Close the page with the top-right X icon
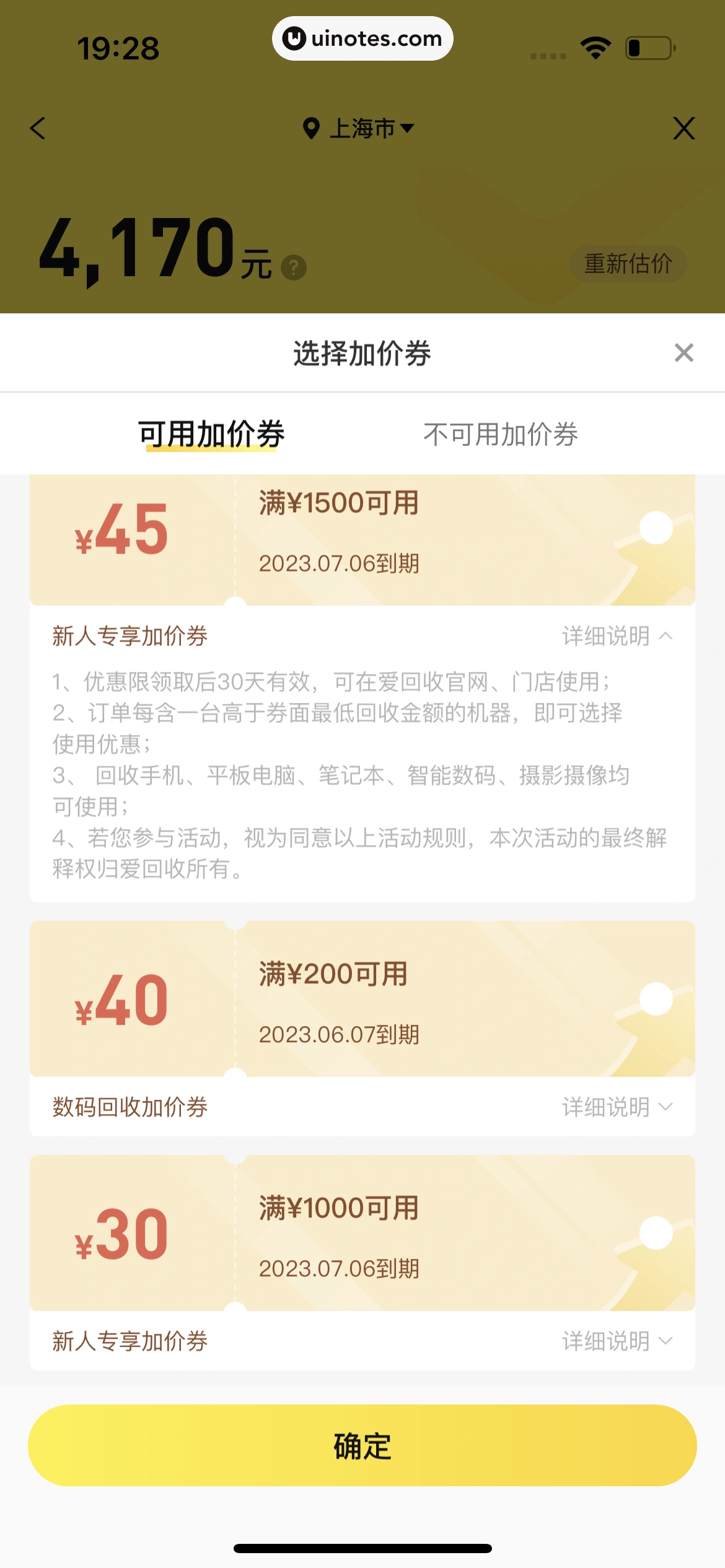Viewport: 725px width, 1568px height. click(684, 128)
